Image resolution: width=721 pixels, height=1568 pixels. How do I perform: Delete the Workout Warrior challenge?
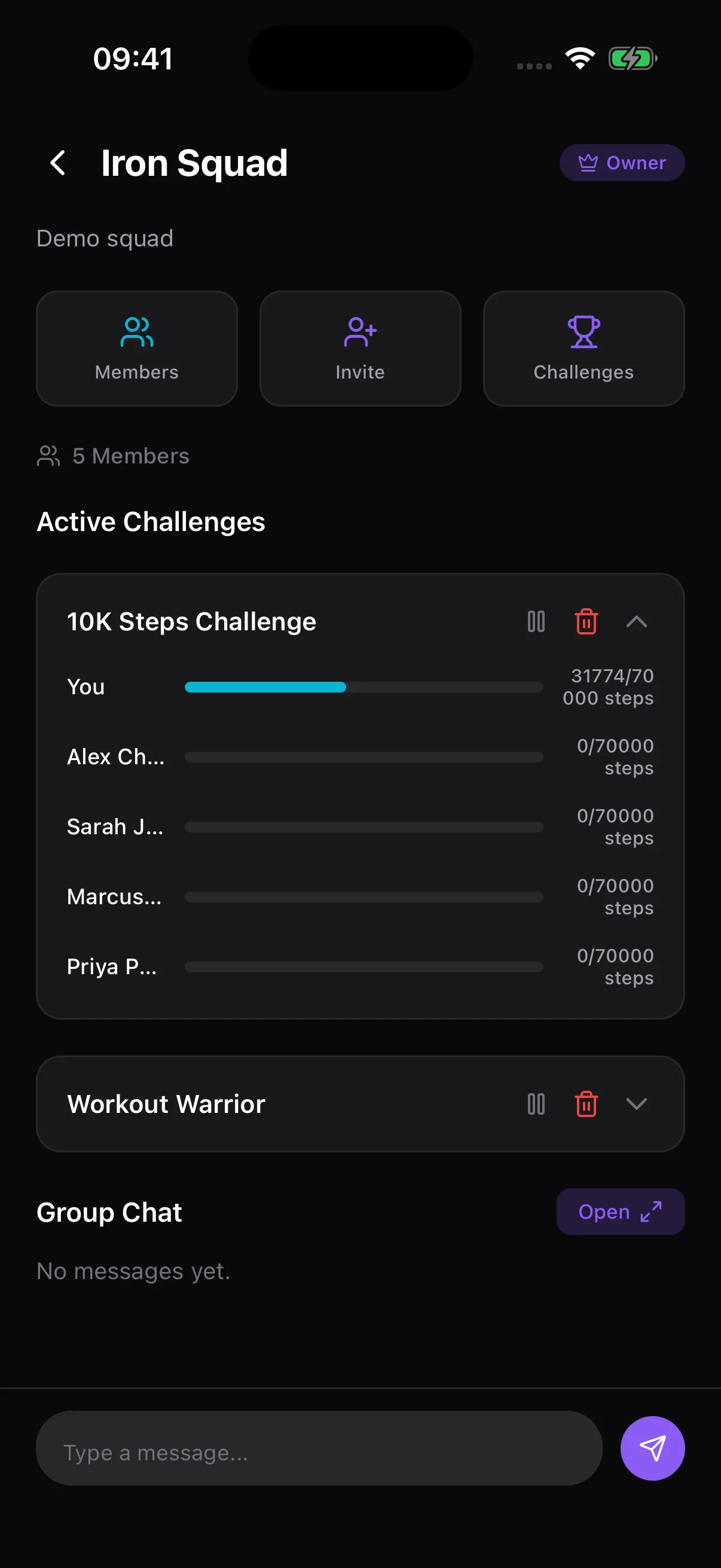[x=585, y=1104]
